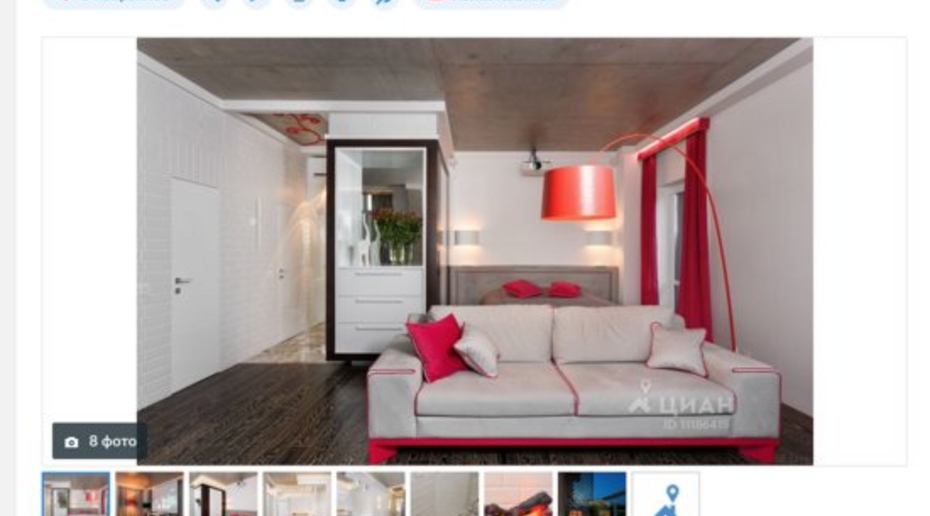Show the eighth thumbnail of building exterior
Viewport: 930px width, 516px height.
click(592, 494)
